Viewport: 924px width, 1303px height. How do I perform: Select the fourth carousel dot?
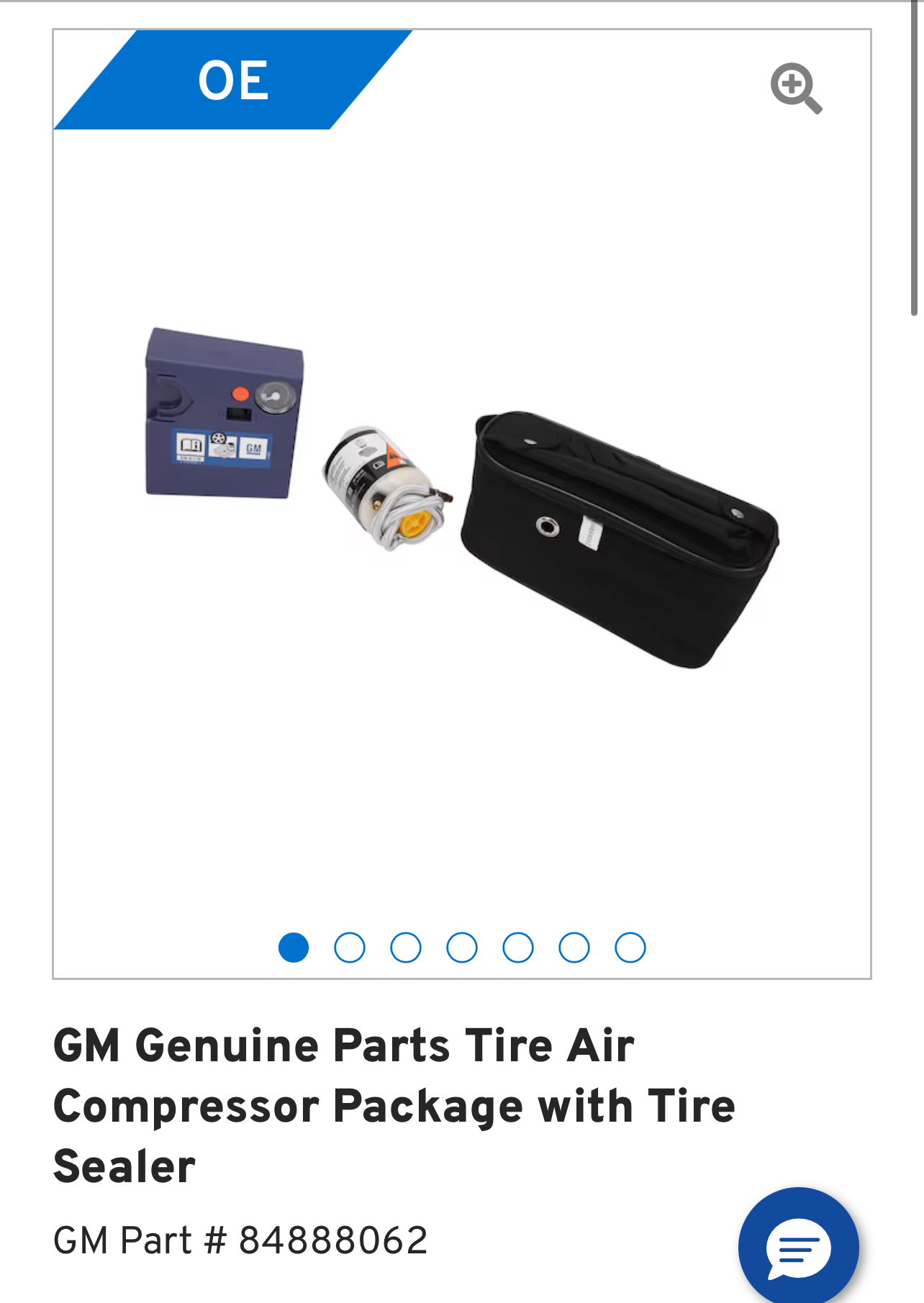(462, 948)
